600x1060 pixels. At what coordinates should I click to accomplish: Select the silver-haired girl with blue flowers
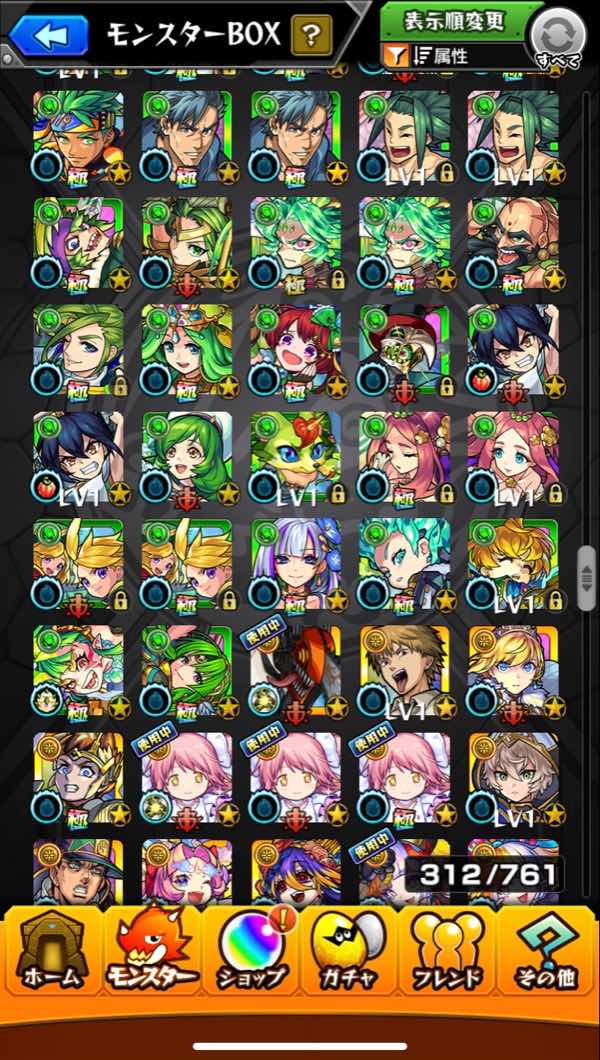295,561
